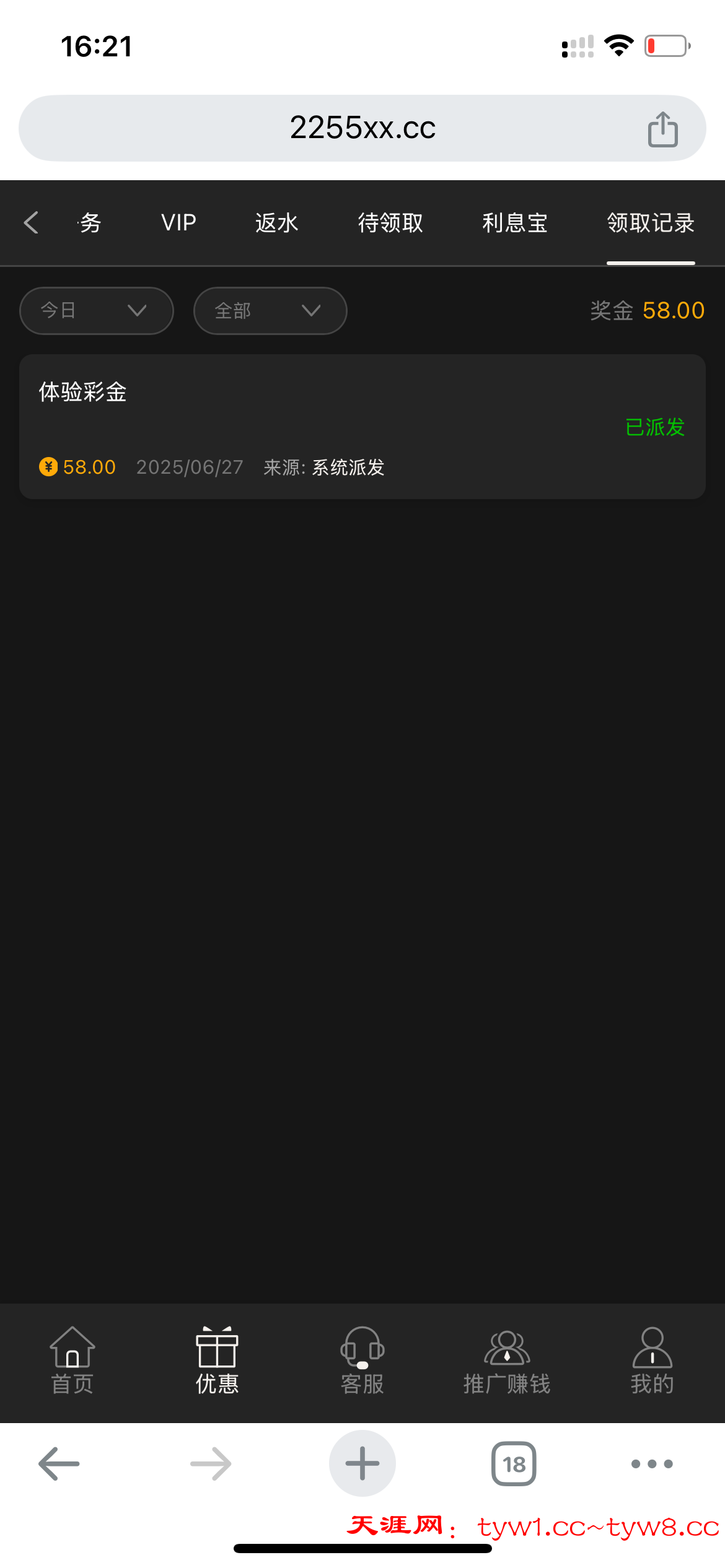Tap the share icon in address bar
Screen dimensions: 725x1568
[x=662, y=129]
